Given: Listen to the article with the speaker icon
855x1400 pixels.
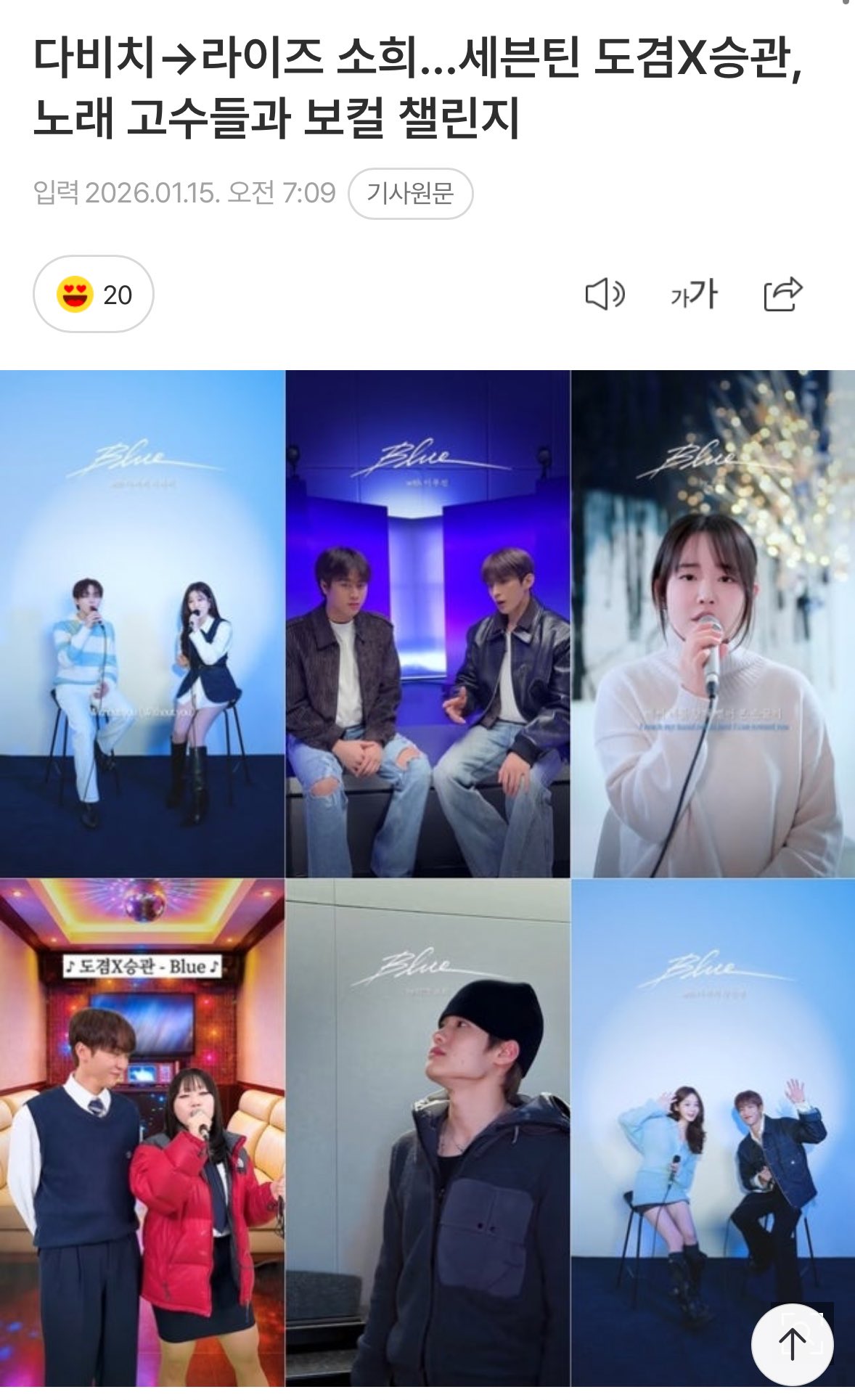Looking at the screenshot, I should pyautogui.click(x=605, y=295).
